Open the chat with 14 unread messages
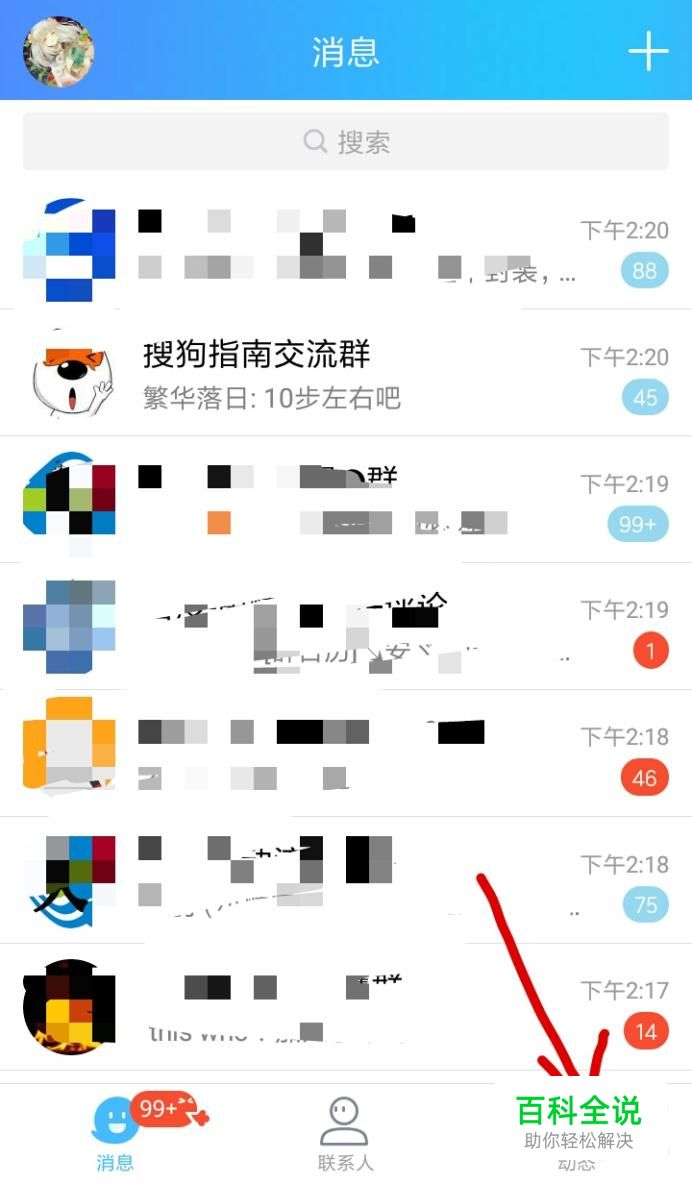Image resolution: width=692 pixels, height=1185 pixels. [x=346, y=1007]
